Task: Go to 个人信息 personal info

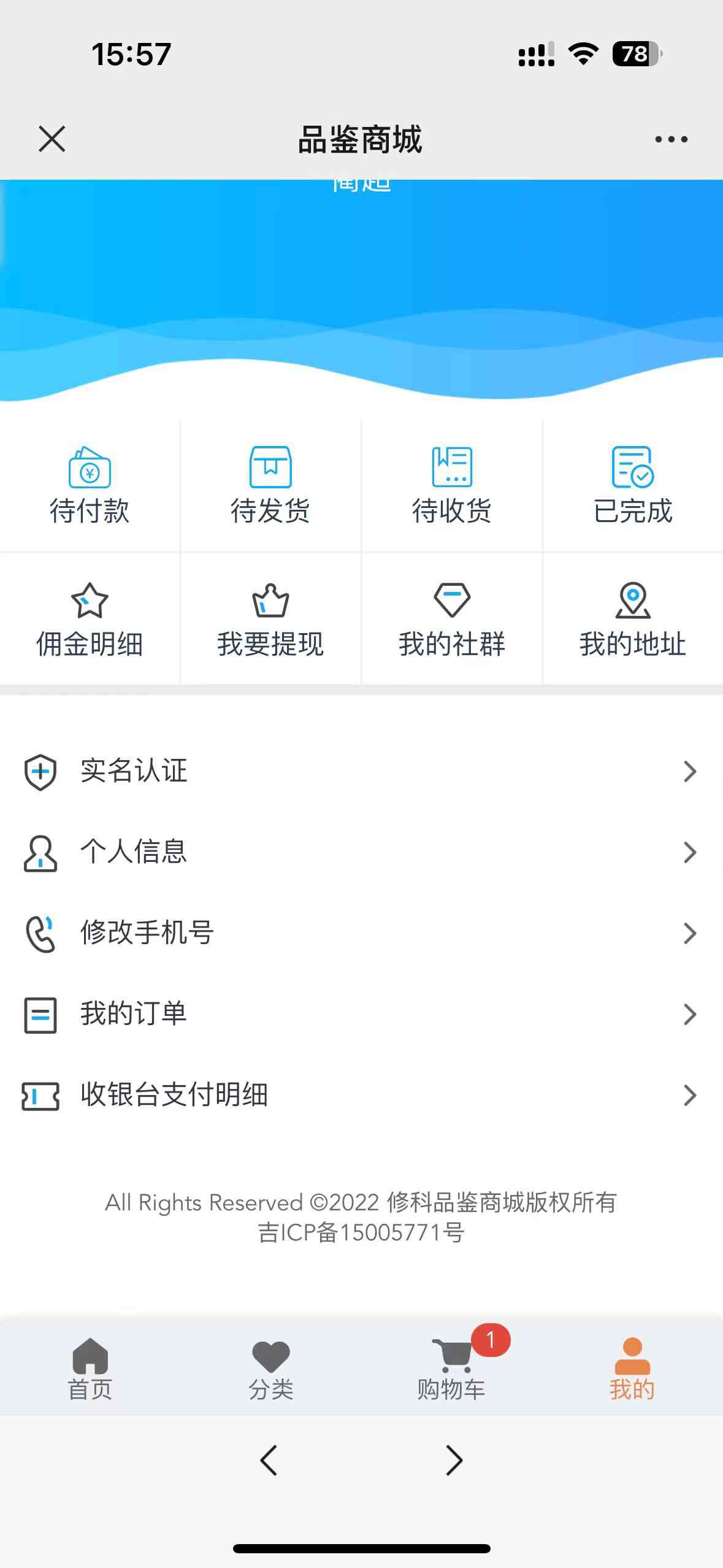Action: click(361, 852)
